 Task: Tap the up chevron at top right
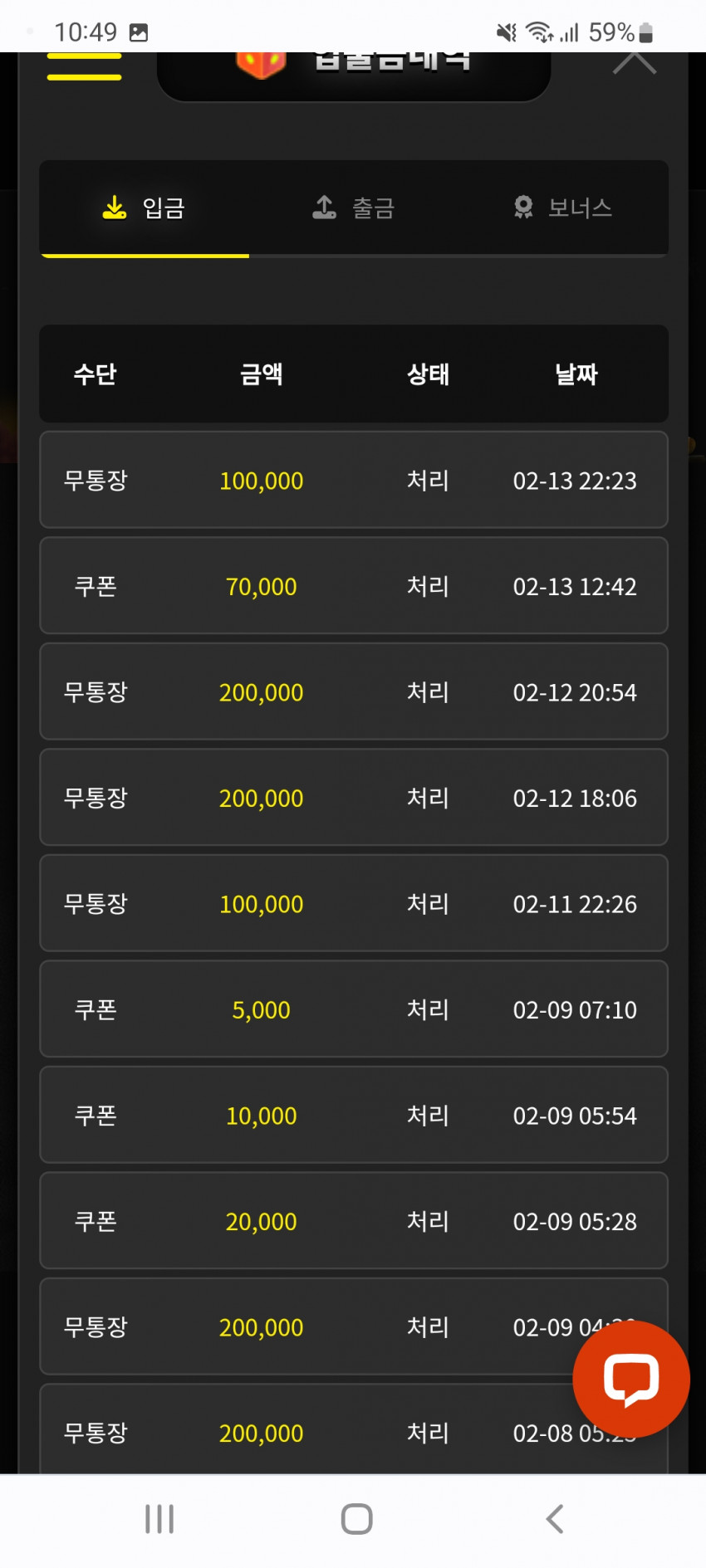coord(635,63)
